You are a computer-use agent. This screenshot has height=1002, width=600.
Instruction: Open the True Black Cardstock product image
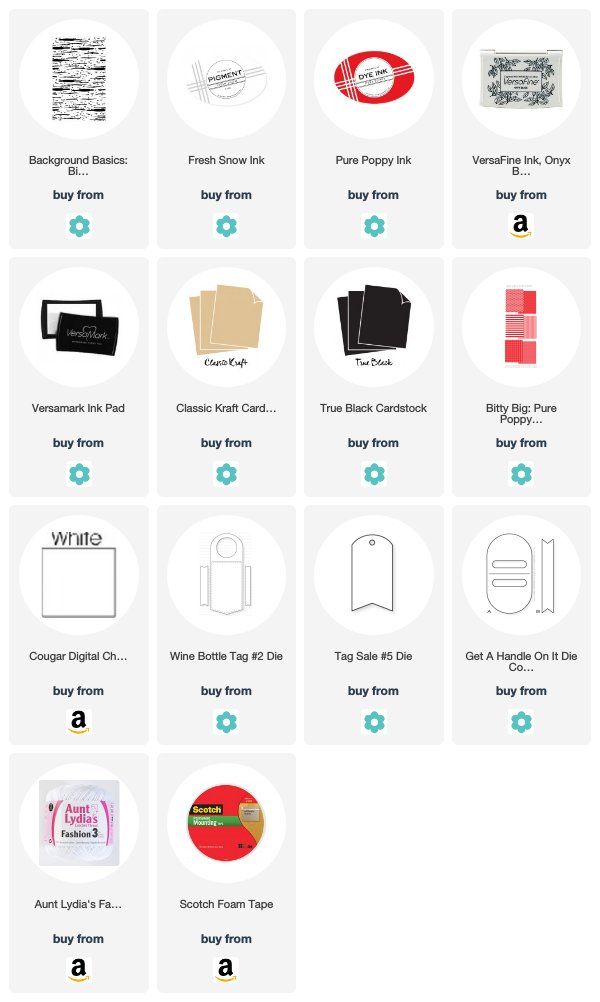pyautogui.click(x=374, y=327)
